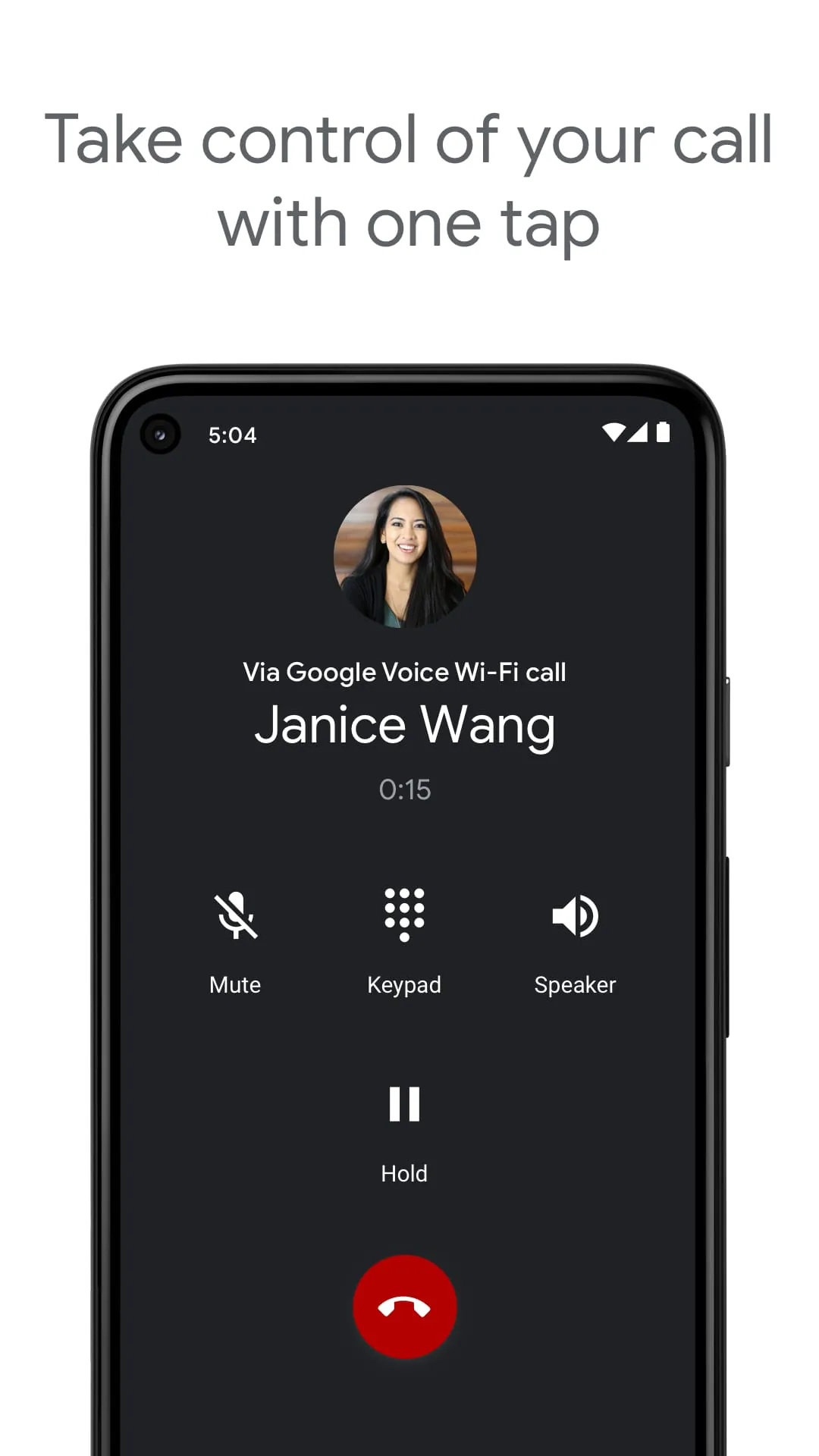Tap the call duration timer 0:15

pyautogui.click(x=404, y=789)
